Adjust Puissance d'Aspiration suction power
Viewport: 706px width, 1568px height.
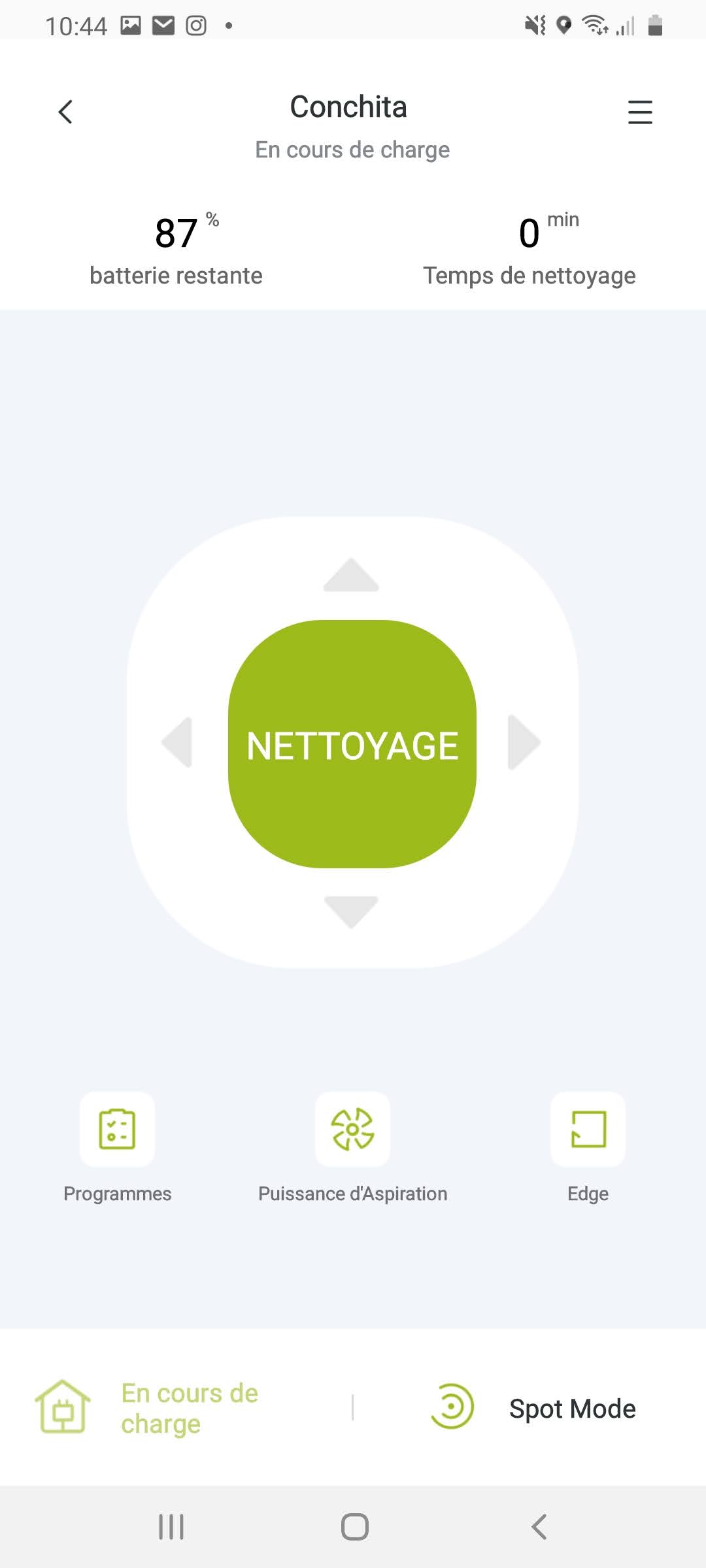[352, 1129]
